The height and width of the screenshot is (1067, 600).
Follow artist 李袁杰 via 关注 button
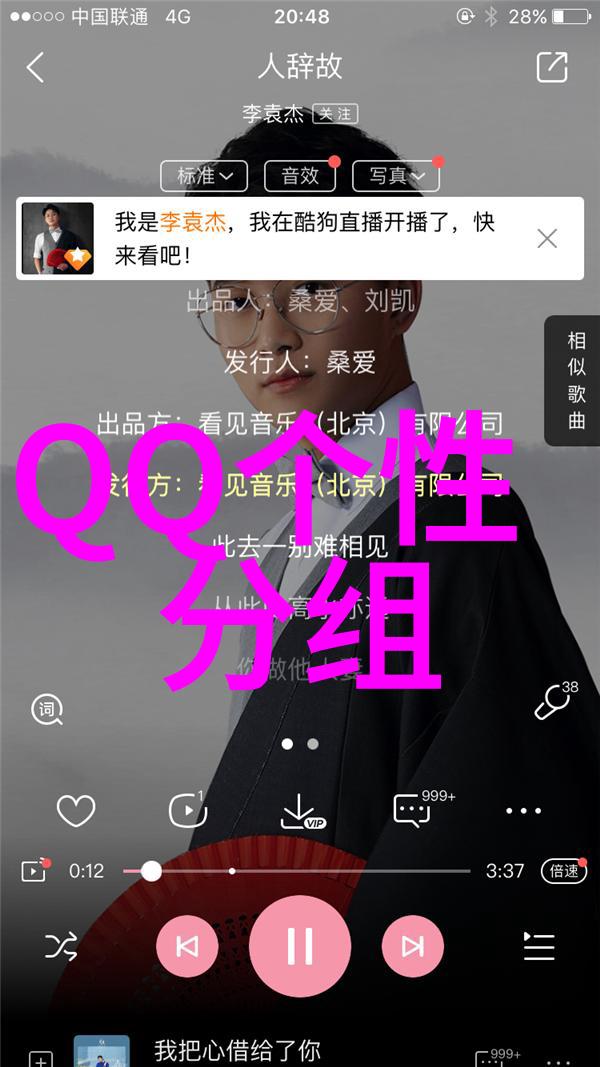pos(335,114)
